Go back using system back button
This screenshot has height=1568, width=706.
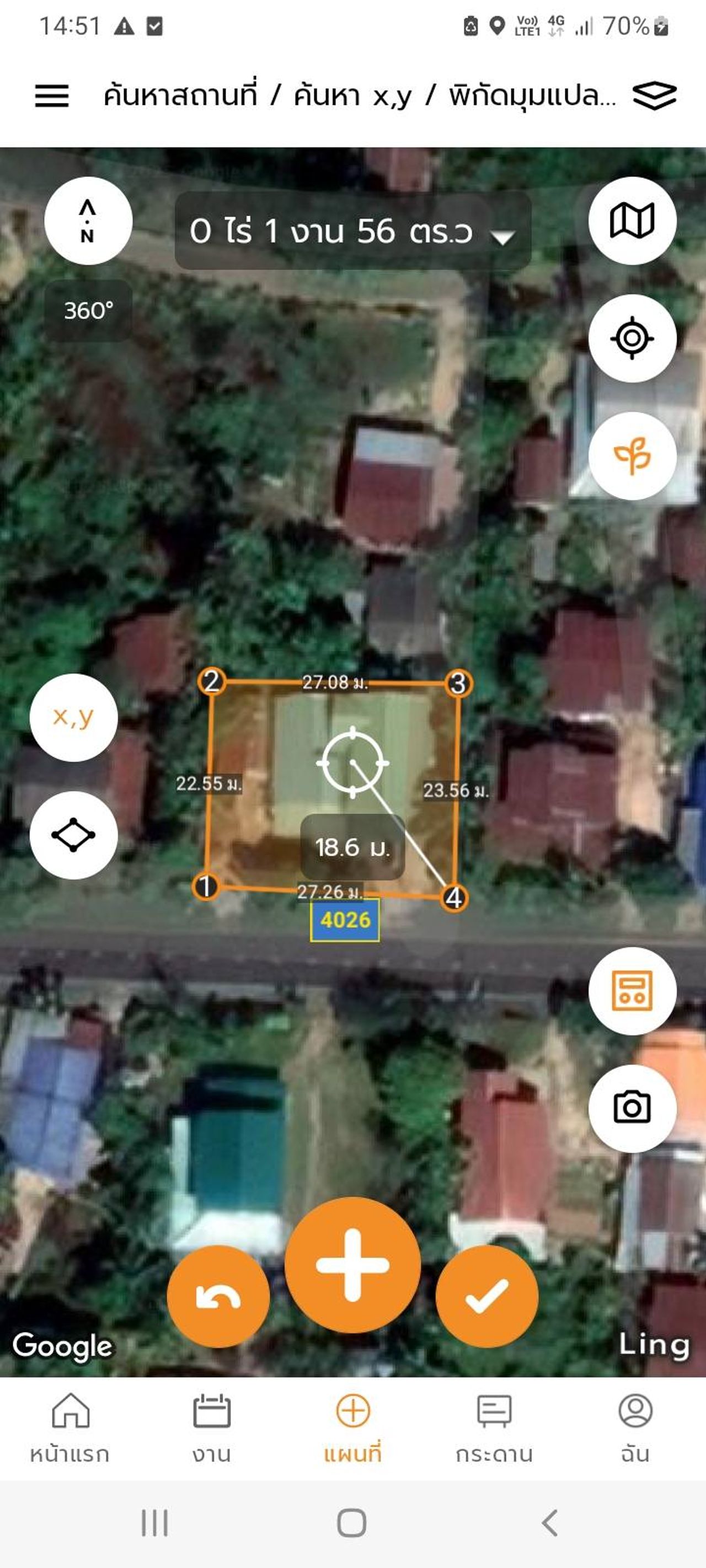point(549,1523)
